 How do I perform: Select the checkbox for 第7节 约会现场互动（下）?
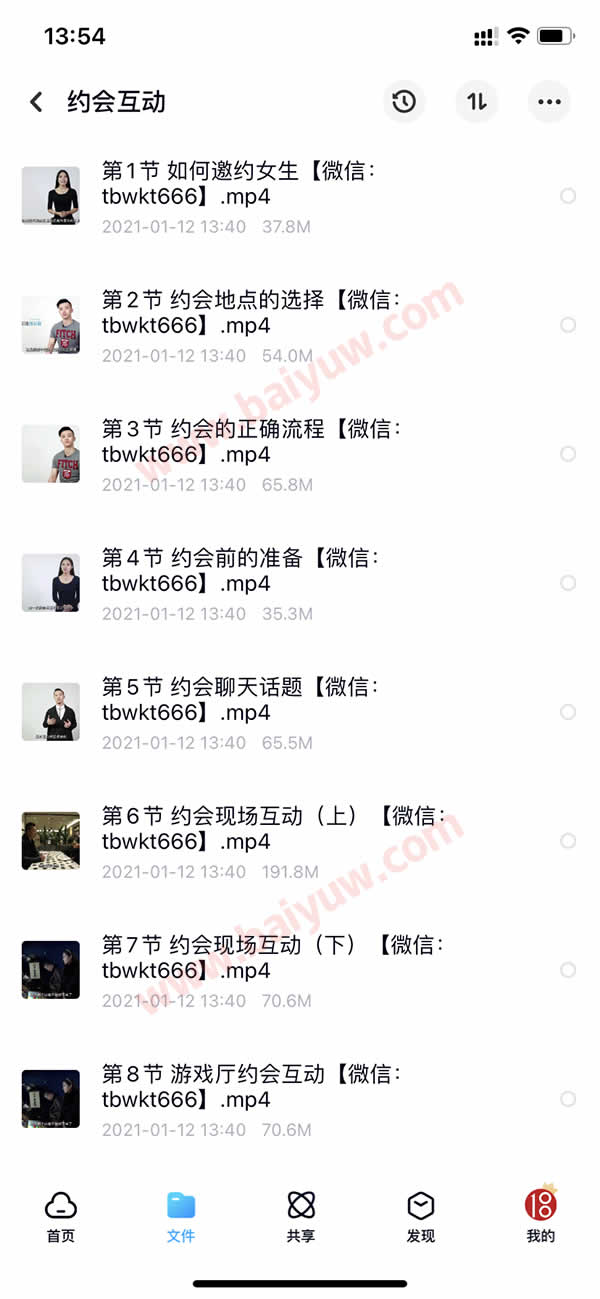(568, 970)
